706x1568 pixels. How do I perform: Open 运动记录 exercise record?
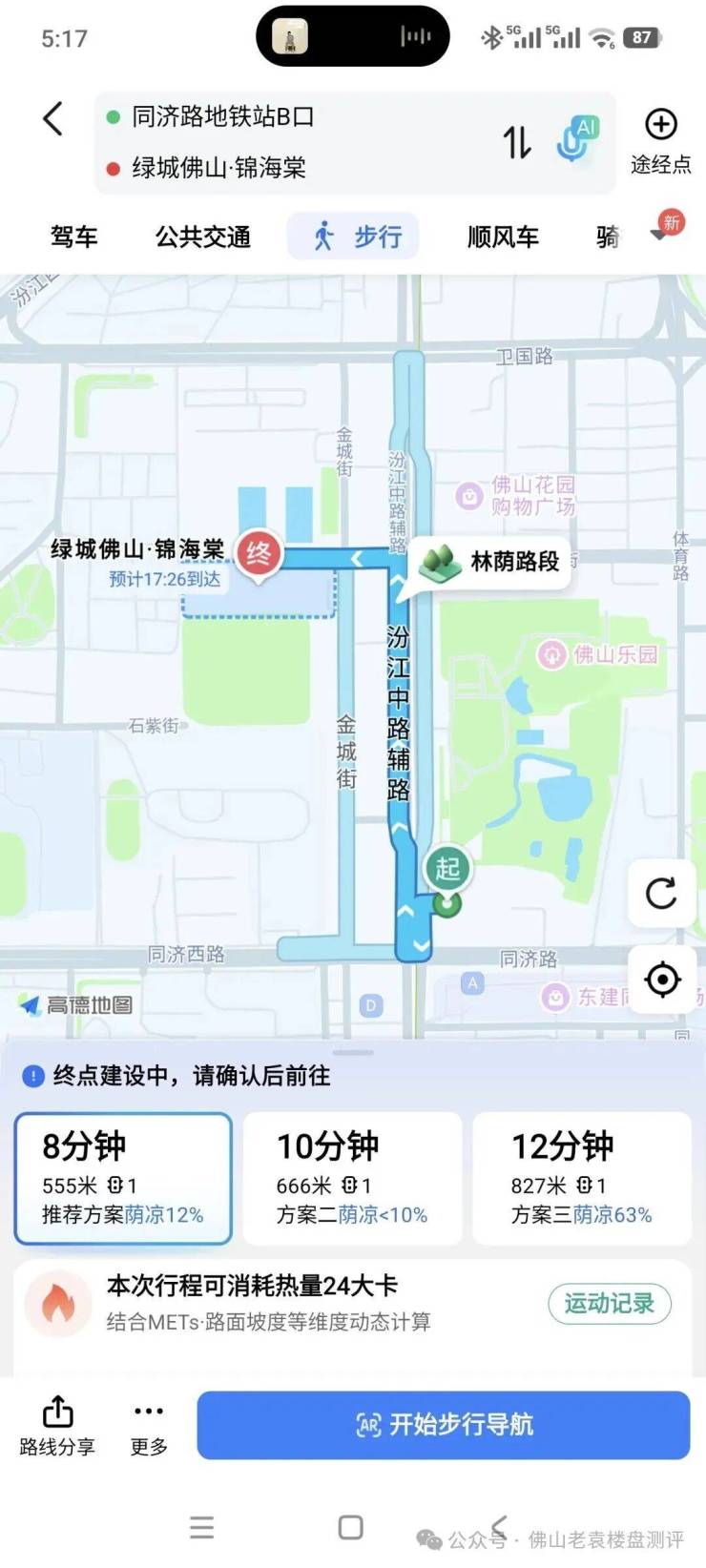pyautogui.click(x=609, y=1304)
